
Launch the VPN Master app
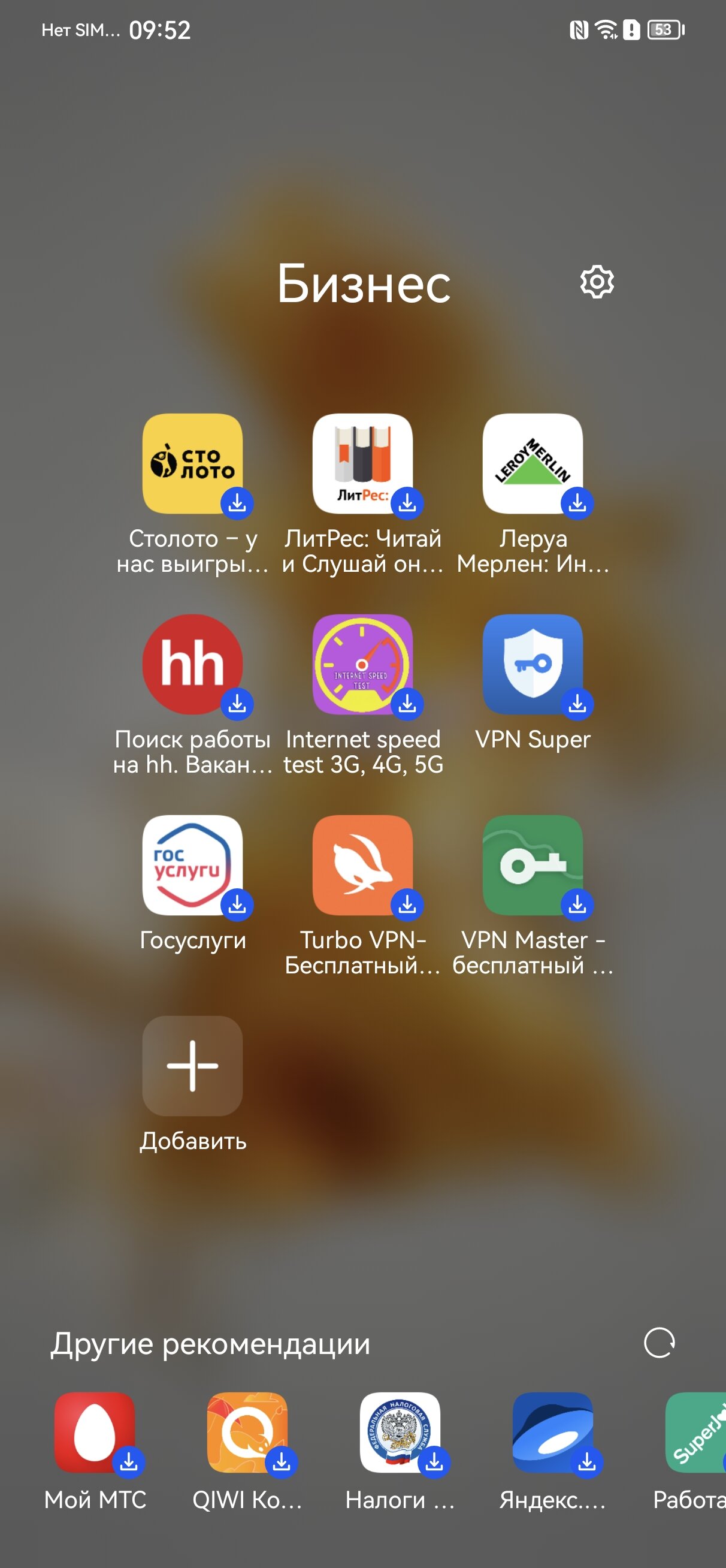(533, 865)
